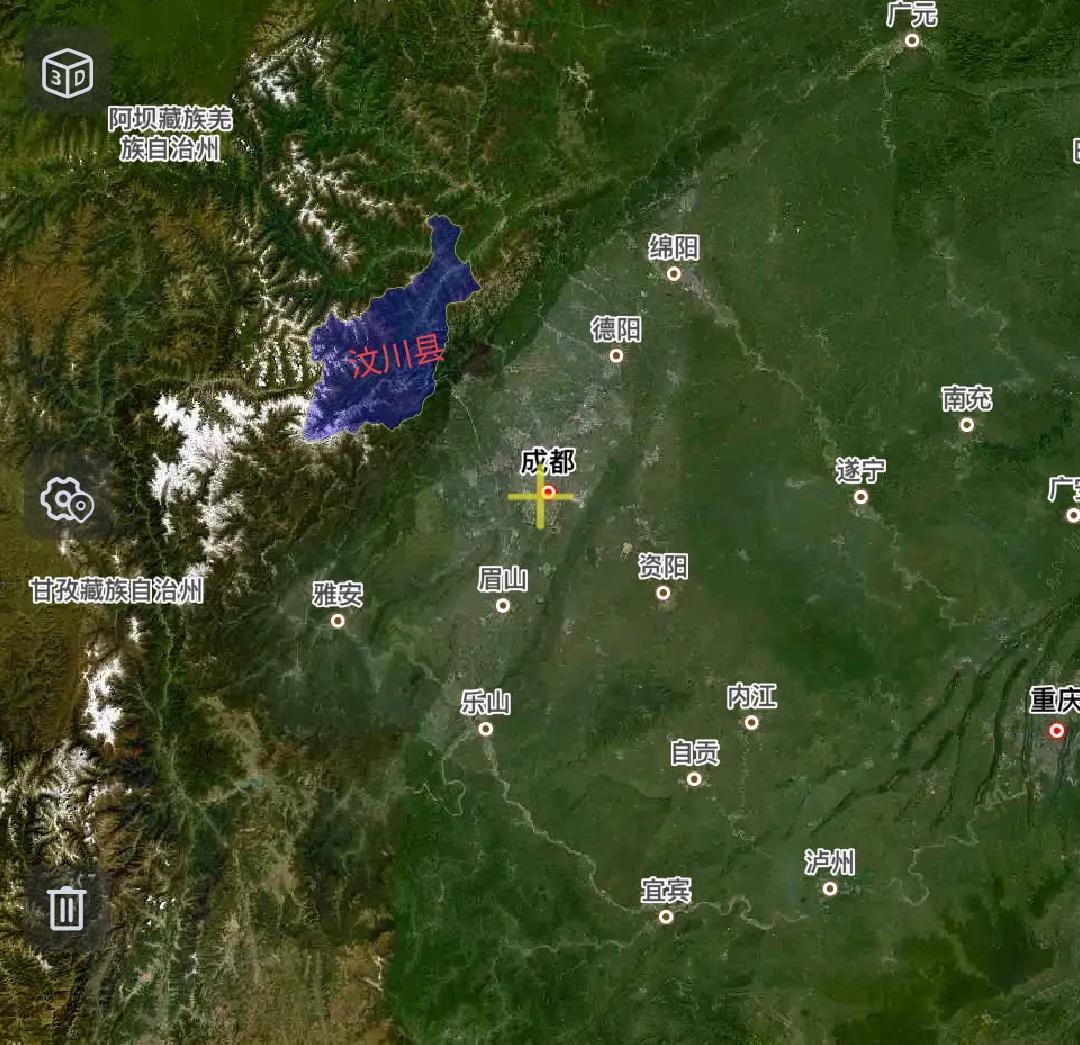The image size is (1080, 1045).
Task: Tap the 绵阳 city marker
Action: pyautogui.click(x=674, y=273)
